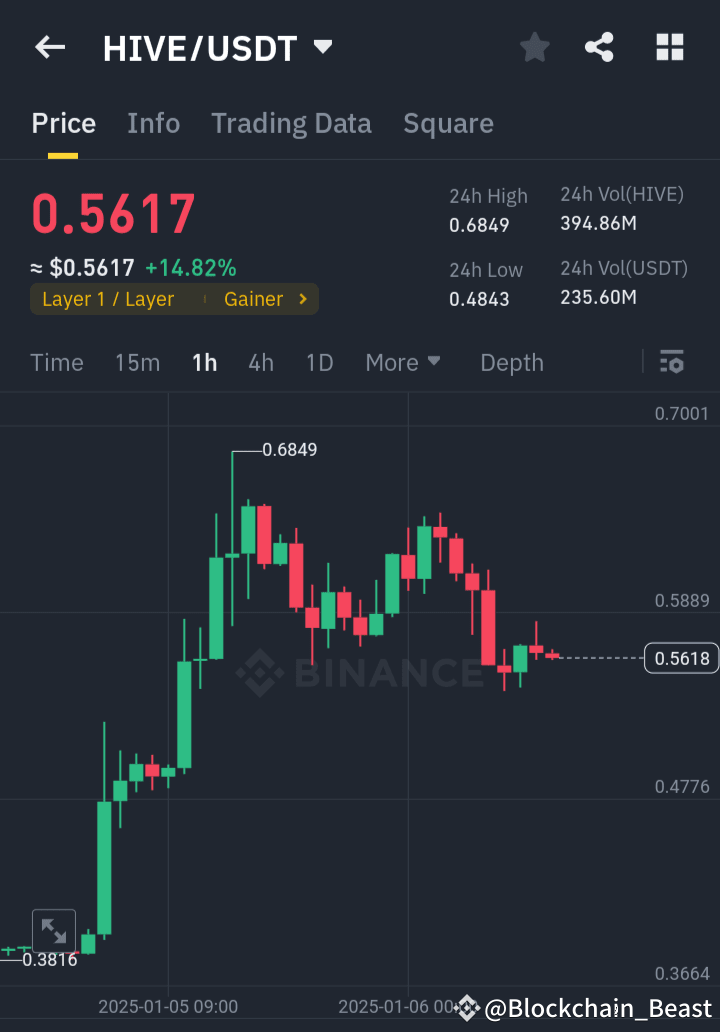Viewport: 720px width, 1032px height.
Task: Switch chart to 15m interval
Action: (137, 362)
